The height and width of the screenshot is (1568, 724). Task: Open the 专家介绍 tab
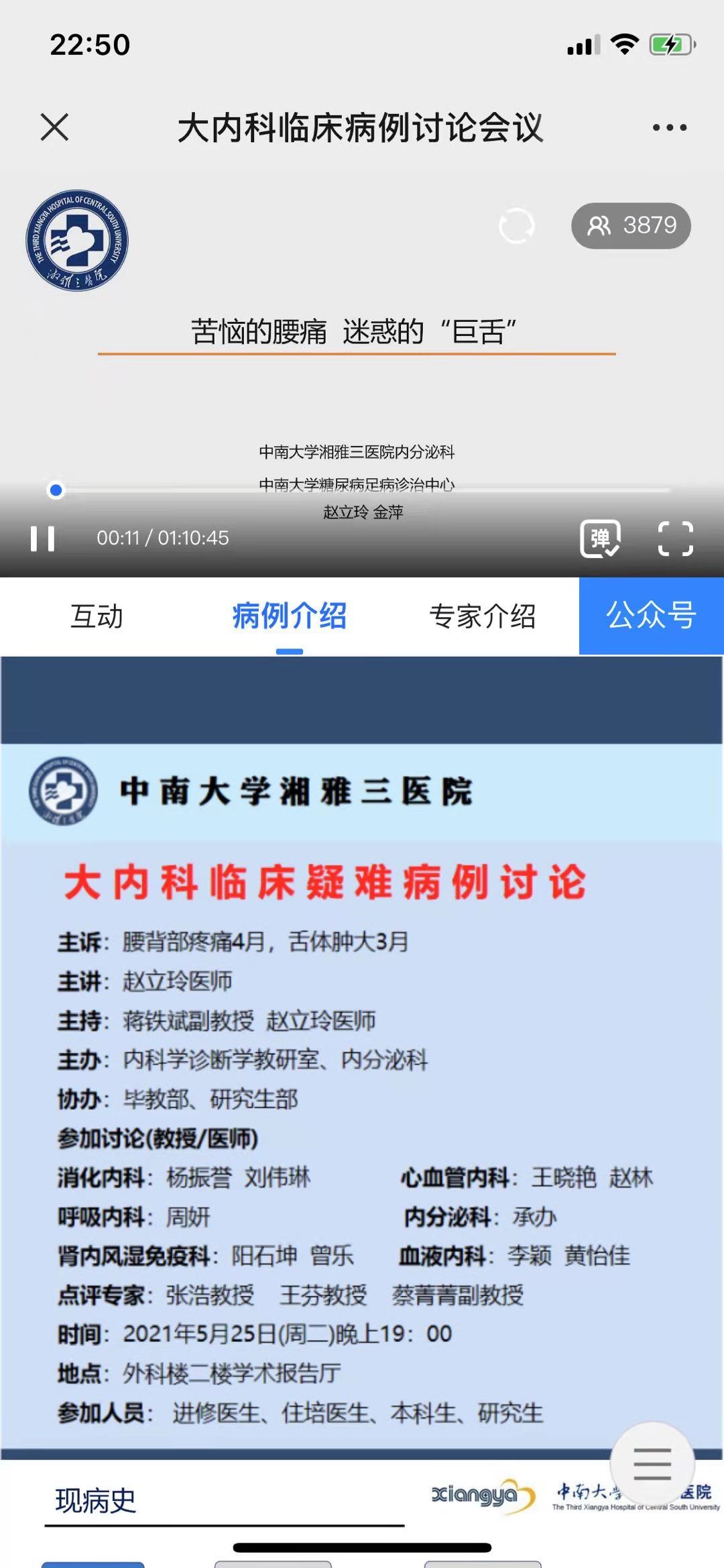click(482, 616)
